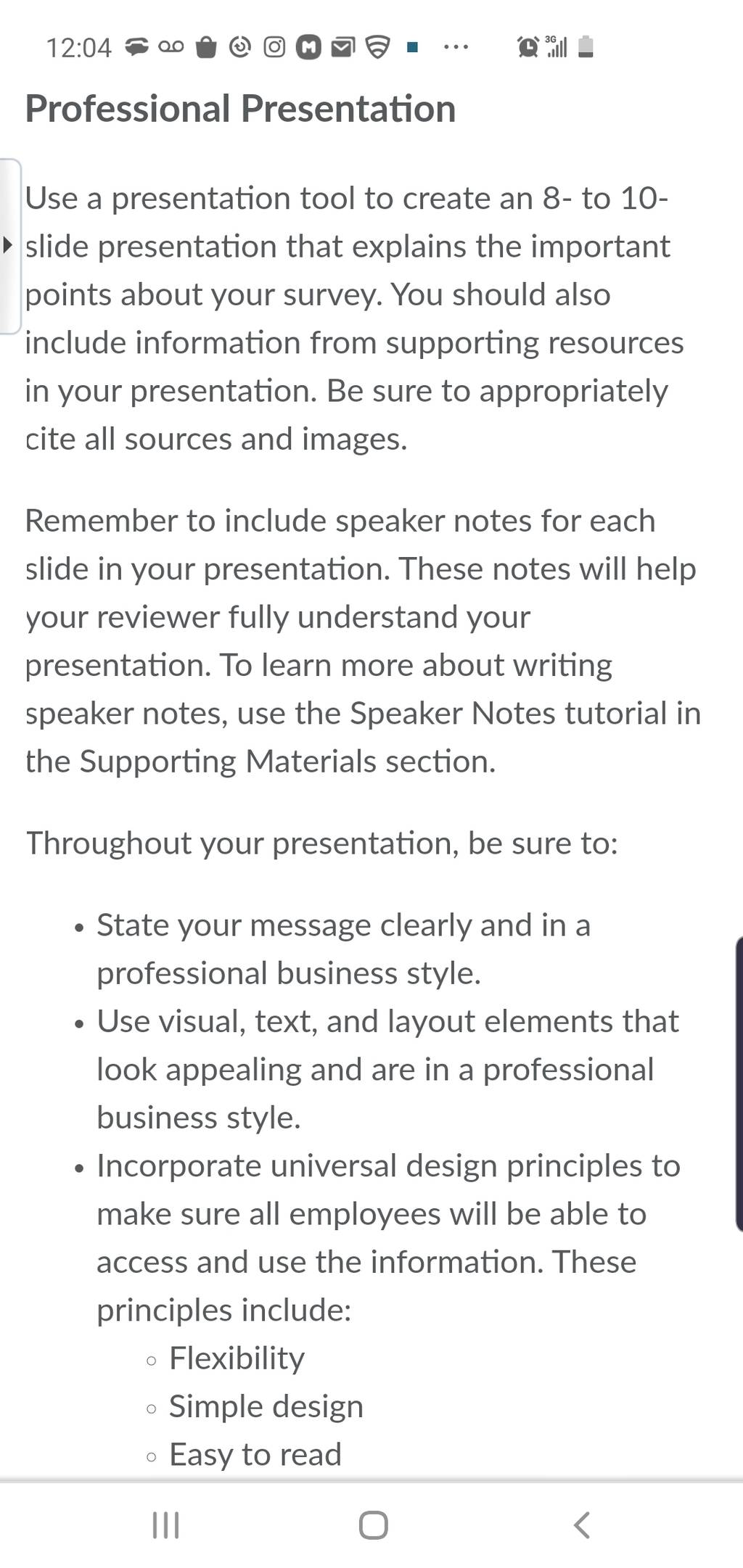Go back with the system back button

[x=582, y=1524]
